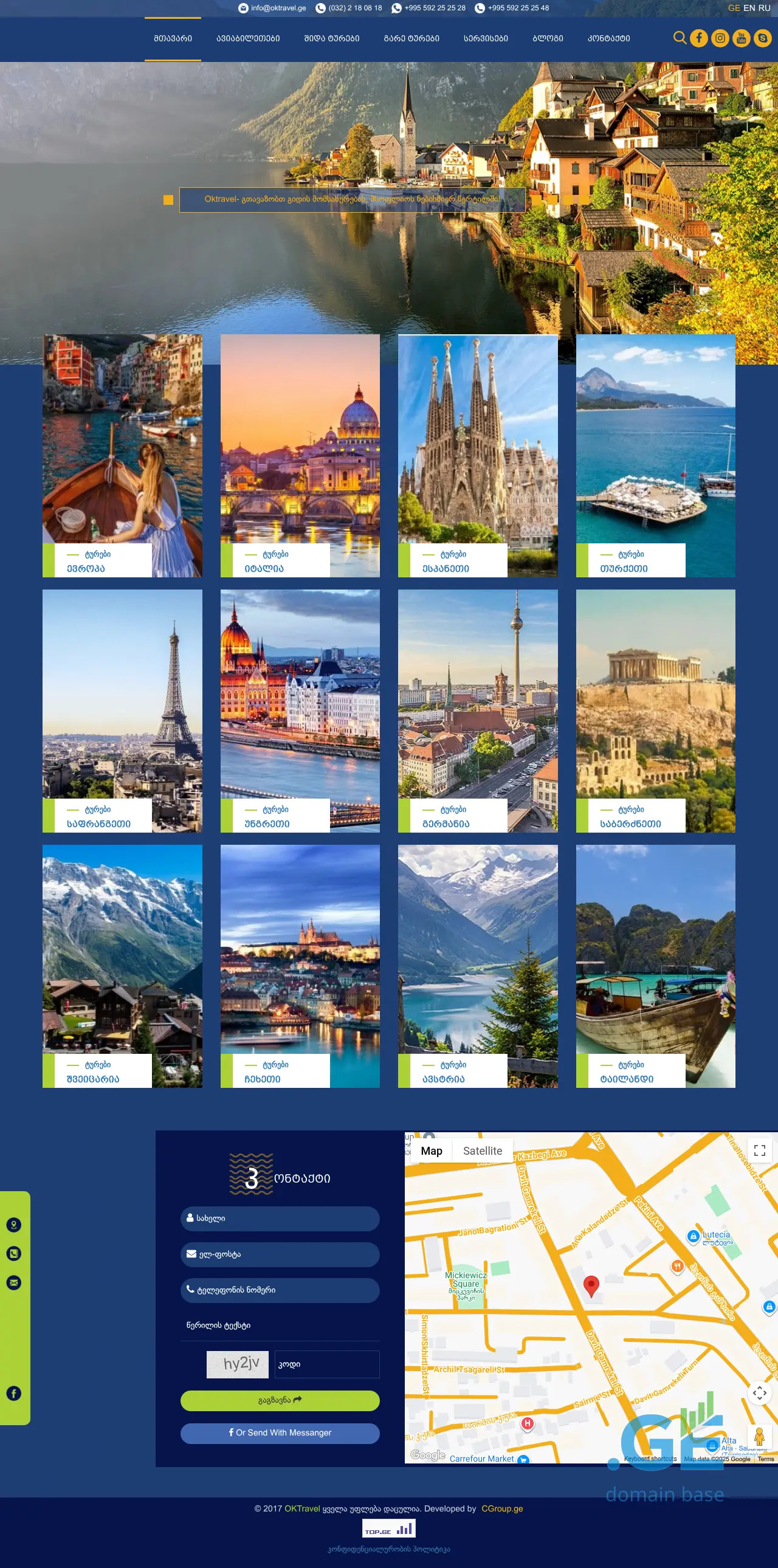This screenshot has width=778, height=1568.
Task: Switch language to RU
Action: pyautogui.click(x=765, y=8)
